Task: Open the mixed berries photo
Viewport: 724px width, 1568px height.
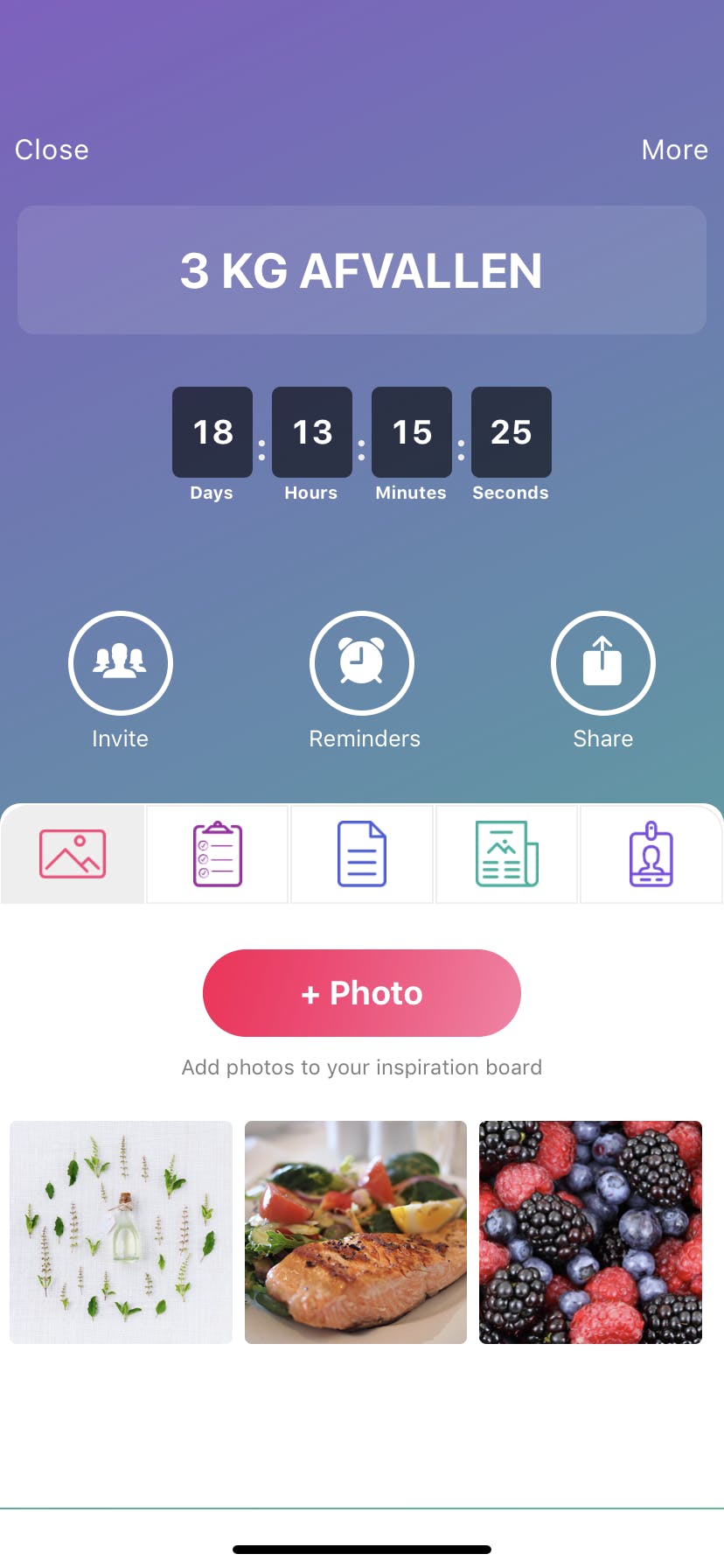Action: 590,1232
